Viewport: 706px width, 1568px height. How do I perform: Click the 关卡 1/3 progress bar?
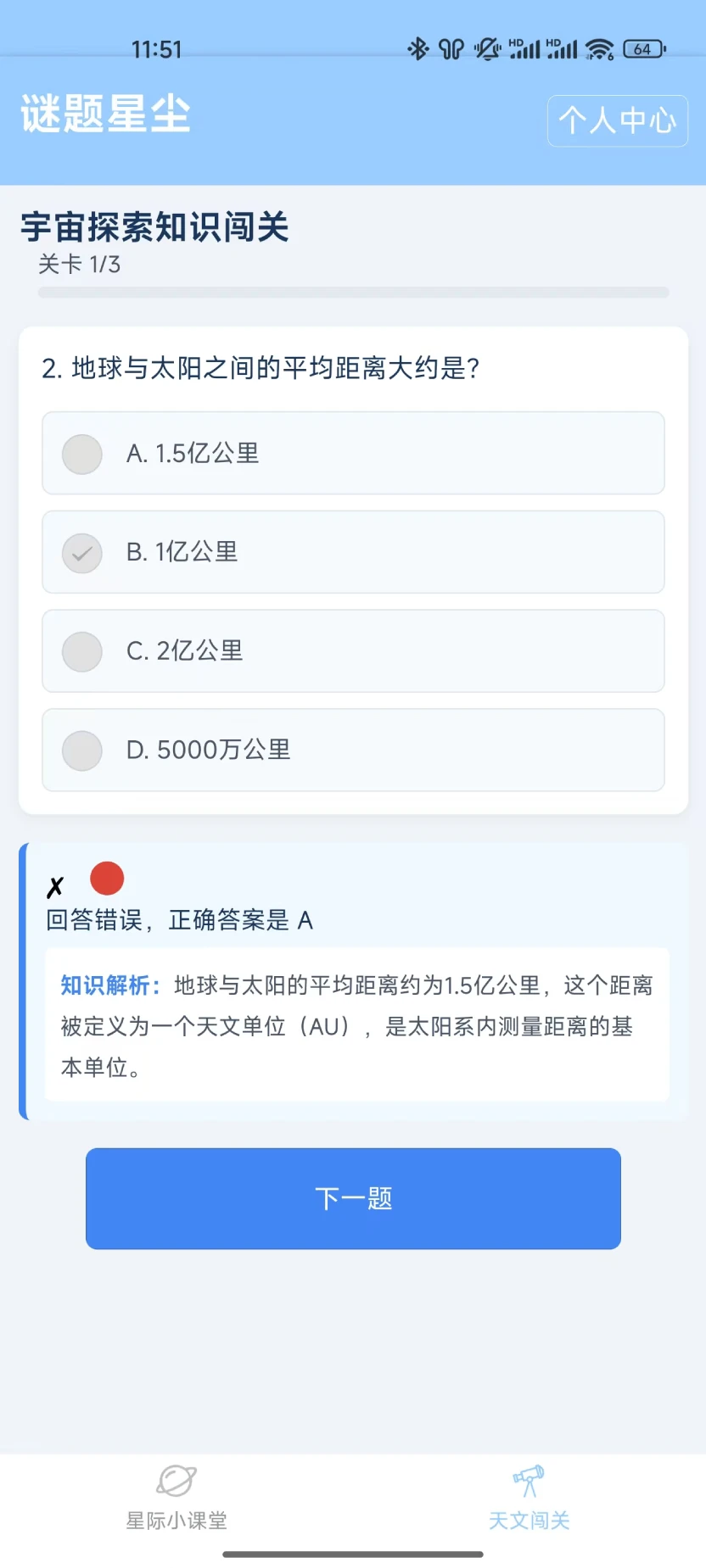click(353, 291)
